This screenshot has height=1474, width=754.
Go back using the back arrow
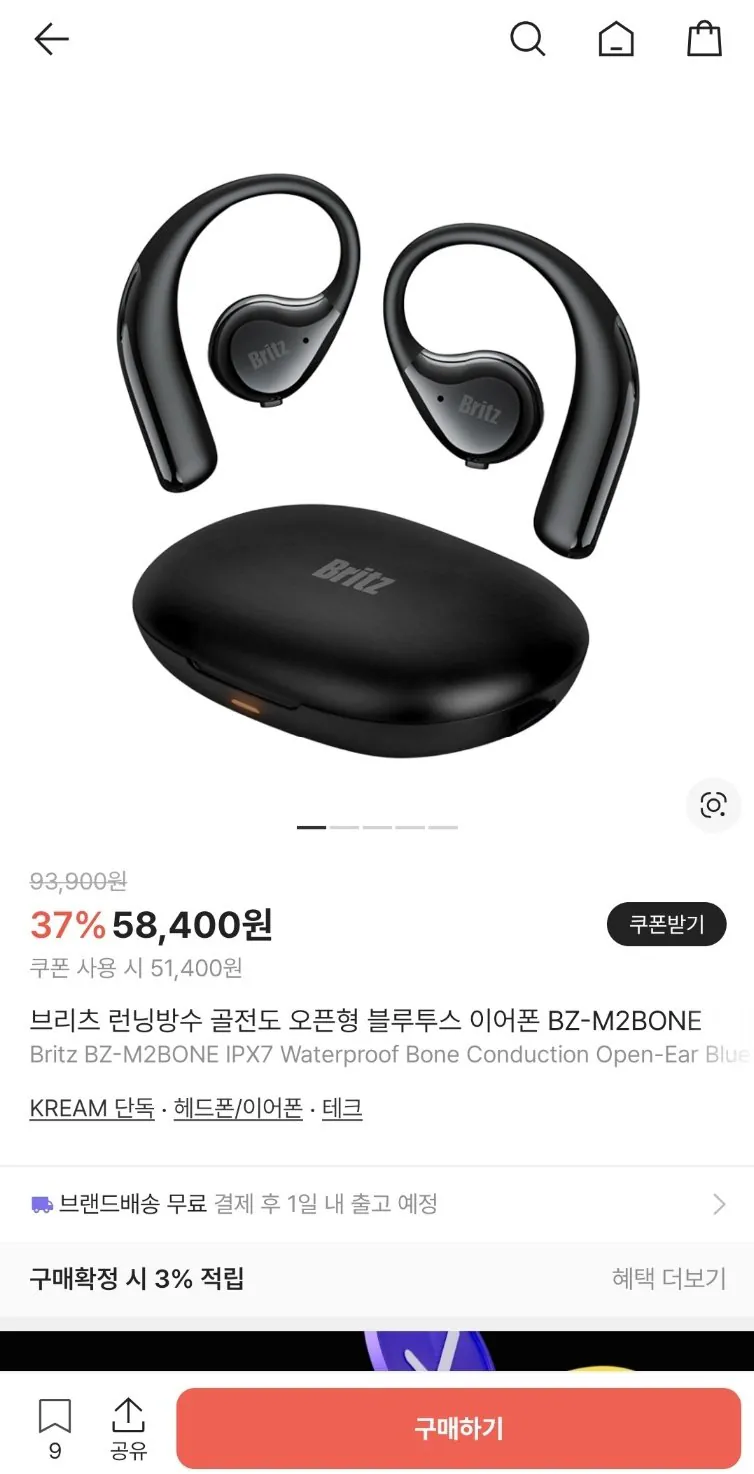tap(51, 38)
